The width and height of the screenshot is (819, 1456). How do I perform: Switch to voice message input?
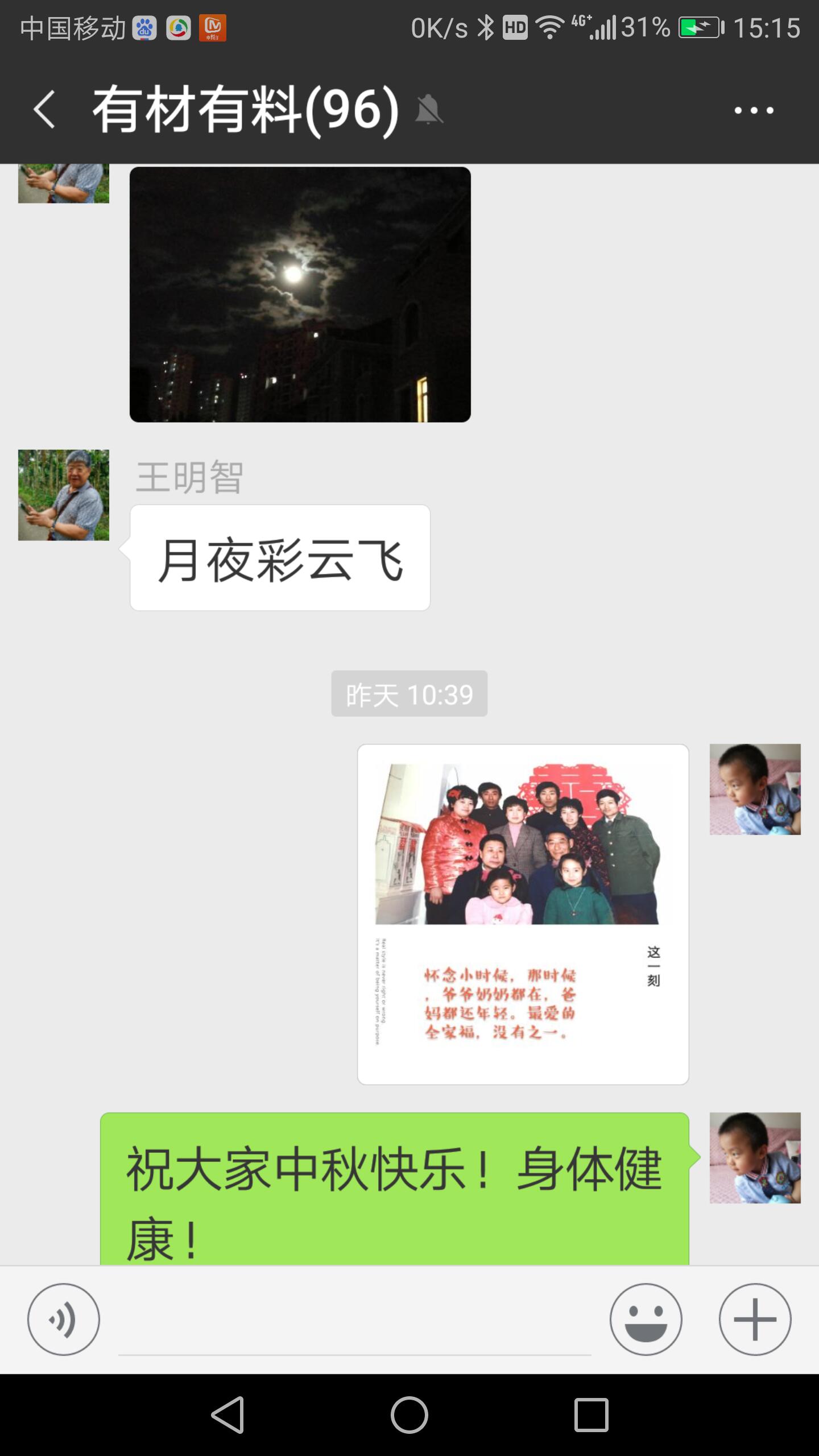(64, 1319)
